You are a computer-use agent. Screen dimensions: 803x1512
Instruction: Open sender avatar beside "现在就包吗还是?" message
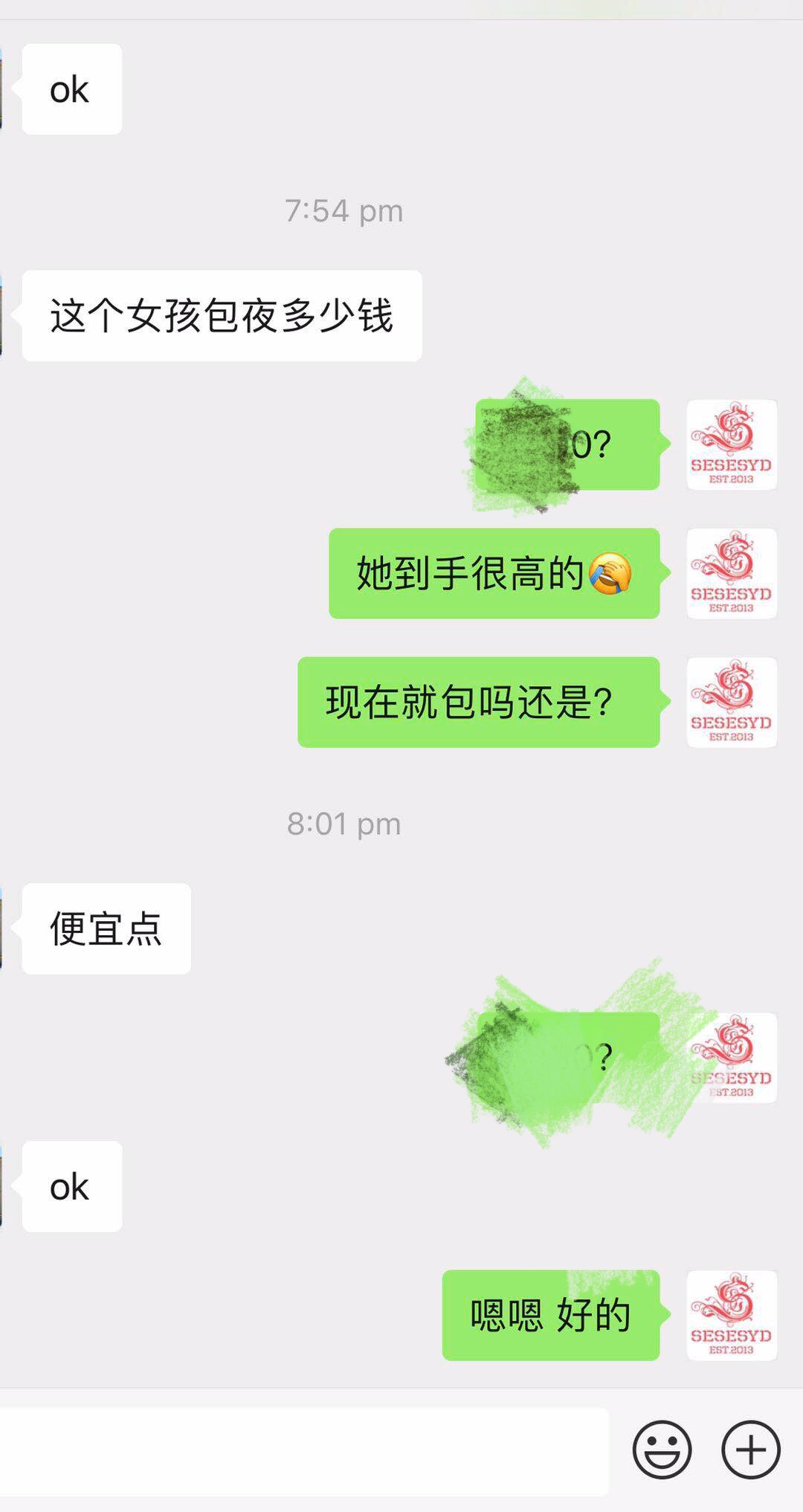(732, 702)
